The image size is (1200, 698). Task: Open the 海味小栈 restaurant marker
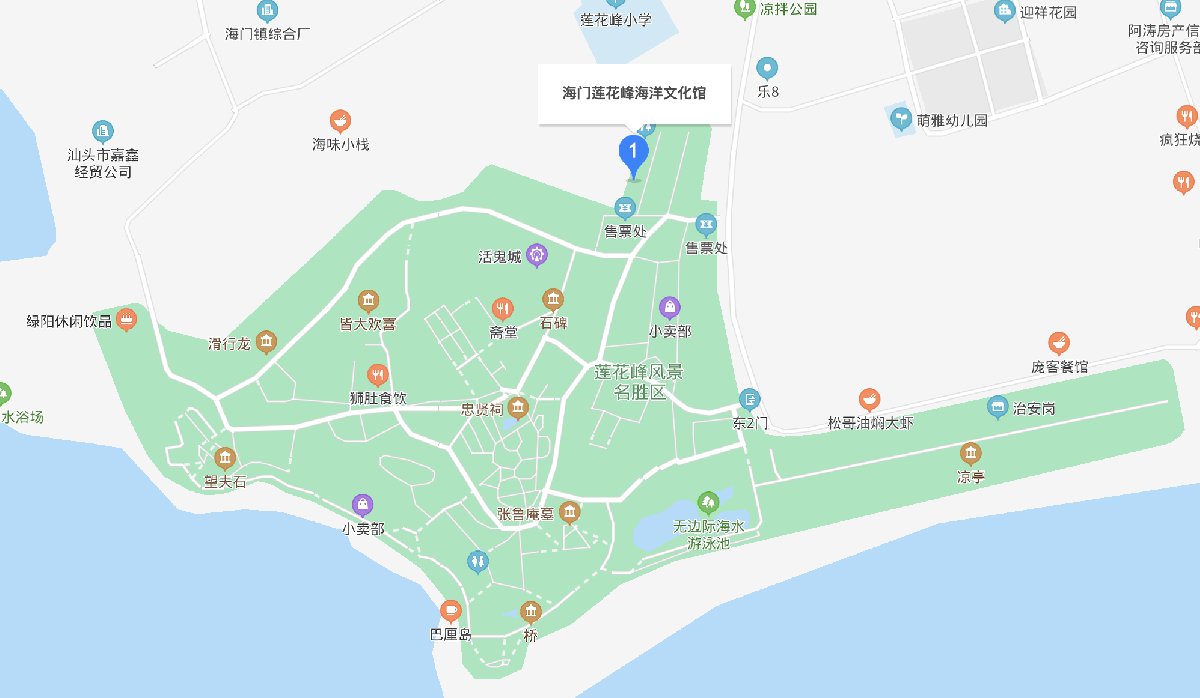click(x=340, y=122)
